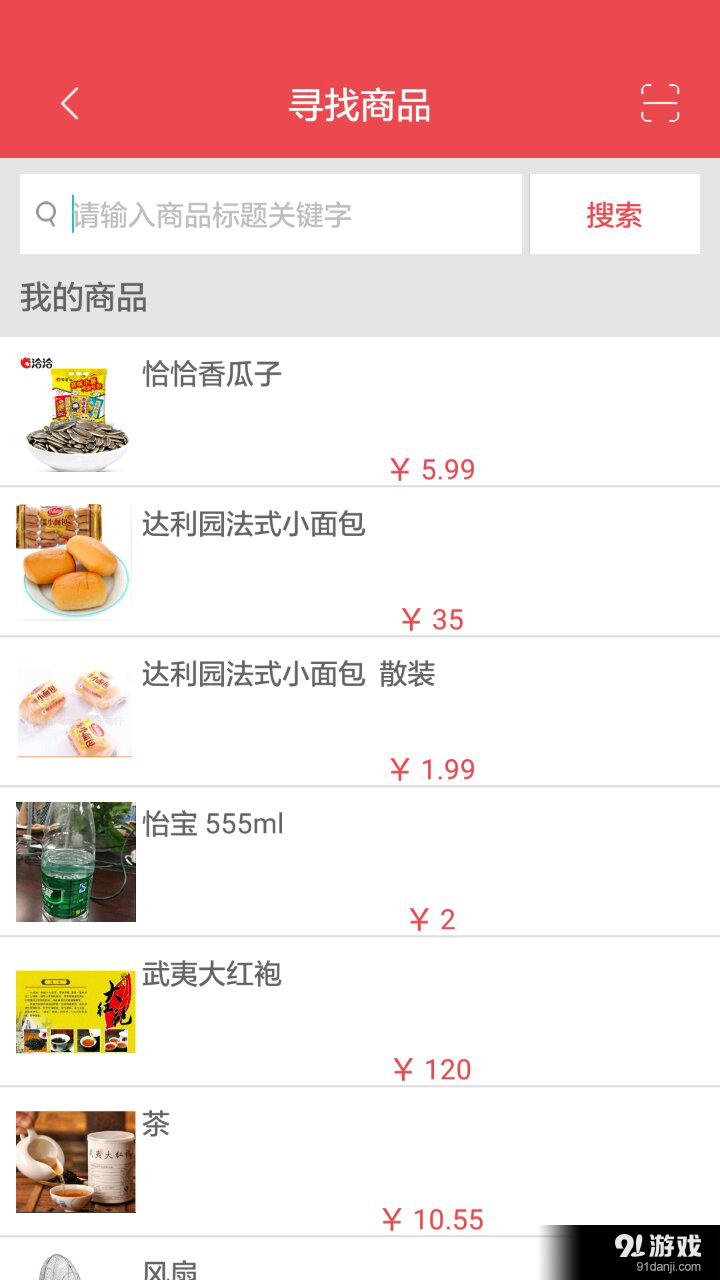Viewport: 720px width, 1280px height.
Task: Tap the 茶 teapot photo
Action: (75, 1160)
